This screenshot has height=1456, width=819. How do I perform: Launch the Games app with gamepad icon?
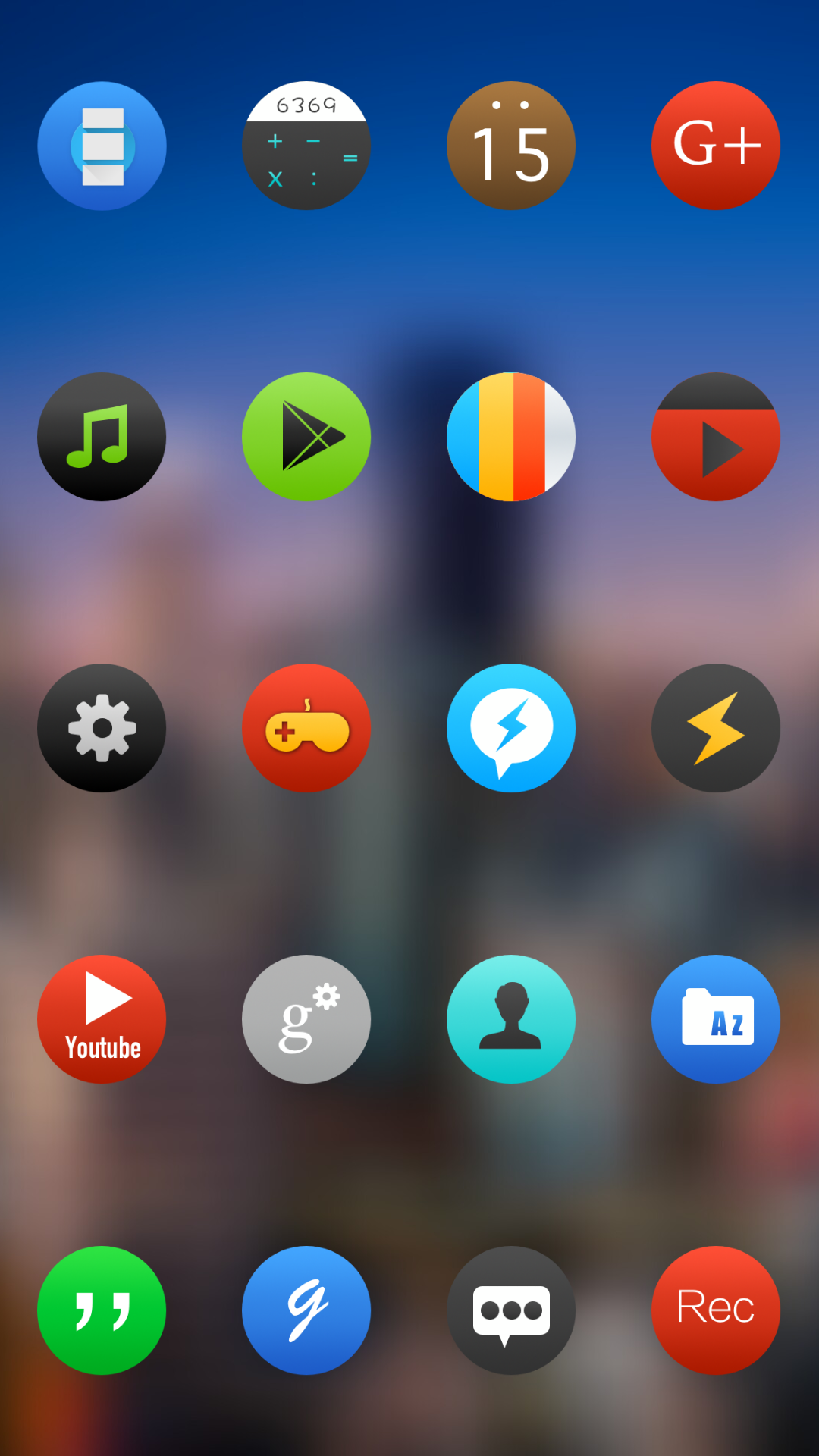pyautogui.click(x=306, y=728)
